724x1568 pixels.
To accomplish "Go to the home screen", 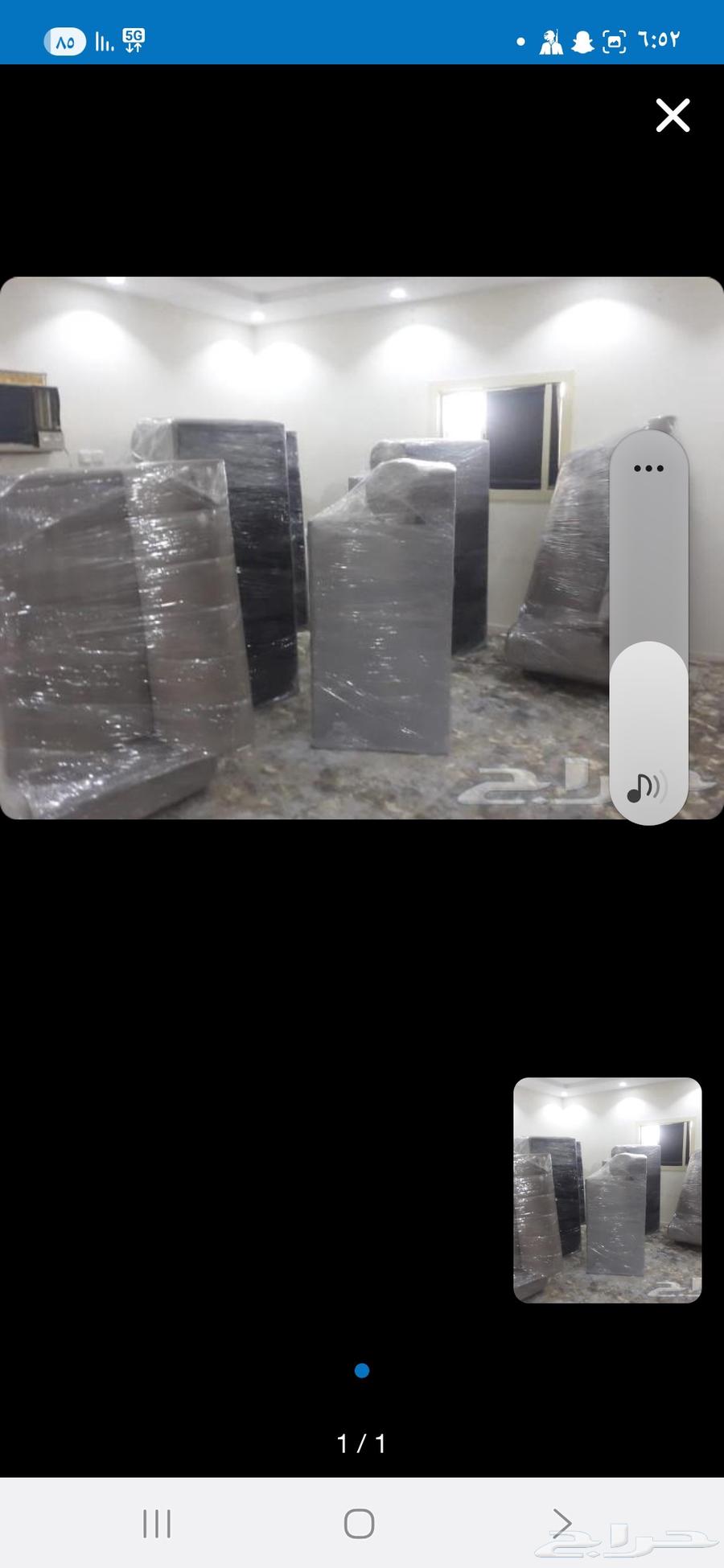I will pyautogui.click(x=359, y=1523).
